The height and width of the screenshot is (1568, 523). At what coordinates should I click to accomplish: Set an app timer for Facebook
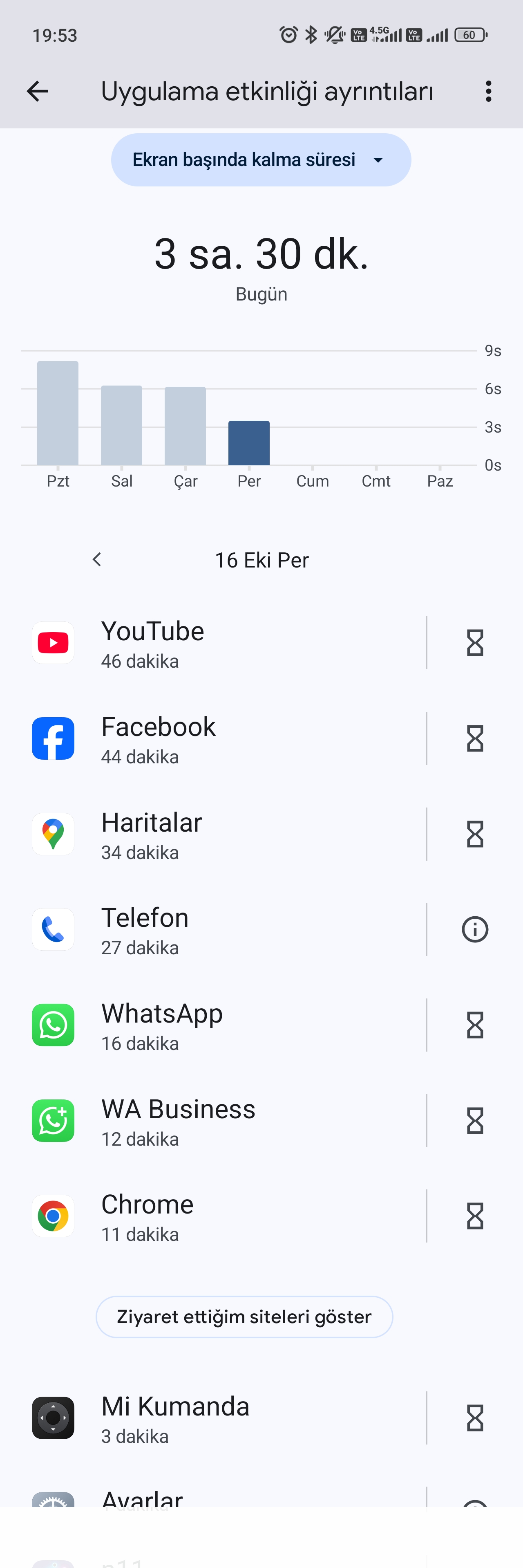point(475,739)
